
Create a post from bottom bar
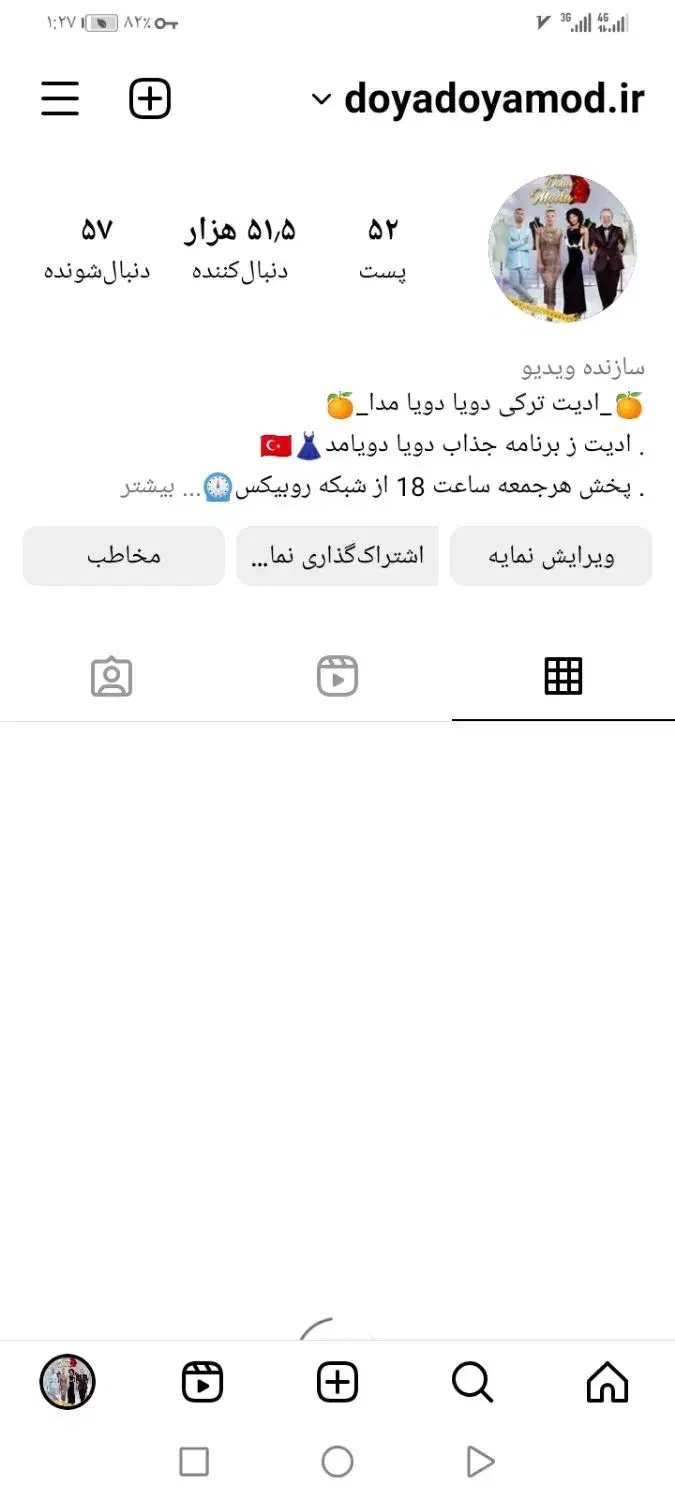337,1383
